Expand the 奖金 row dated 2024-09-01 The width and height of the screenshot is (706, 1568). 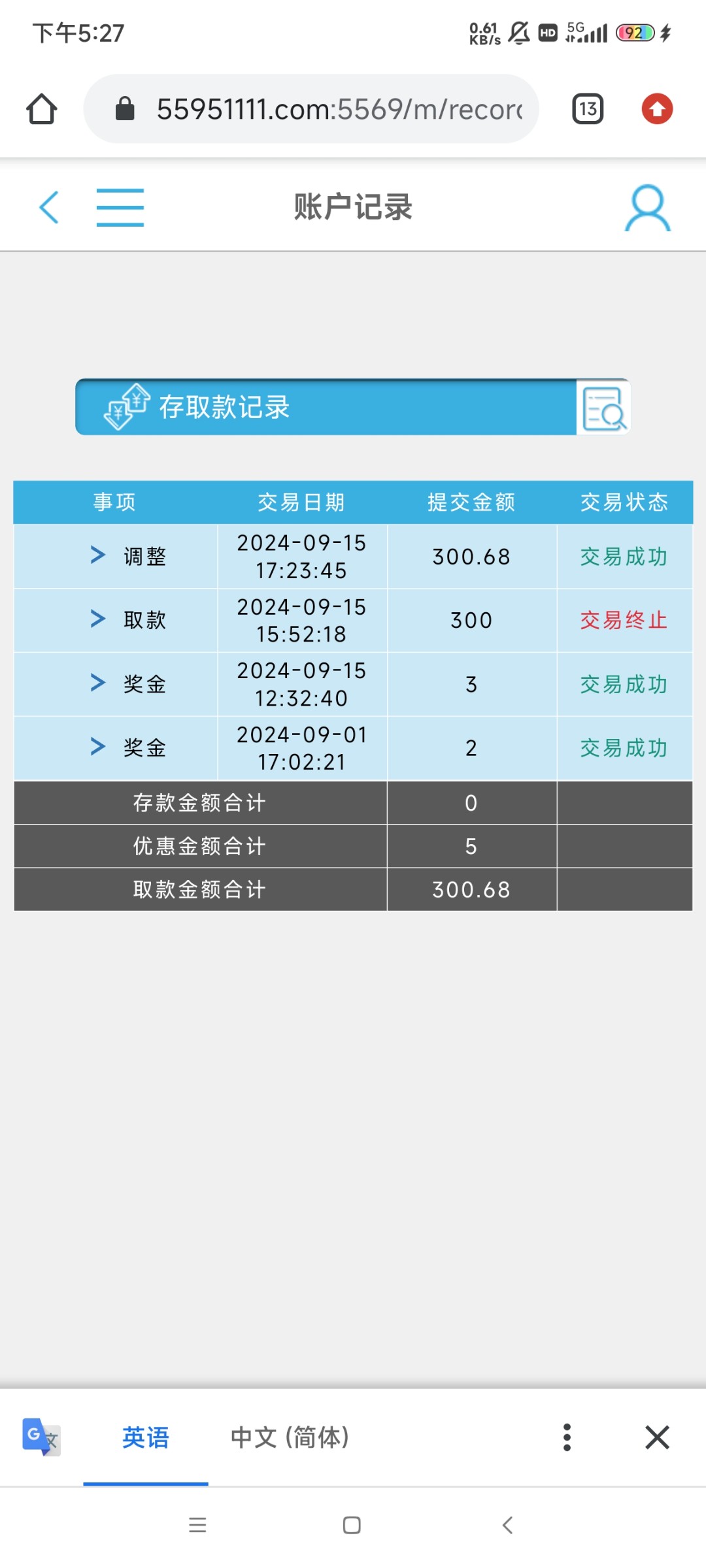coord(98,746)
